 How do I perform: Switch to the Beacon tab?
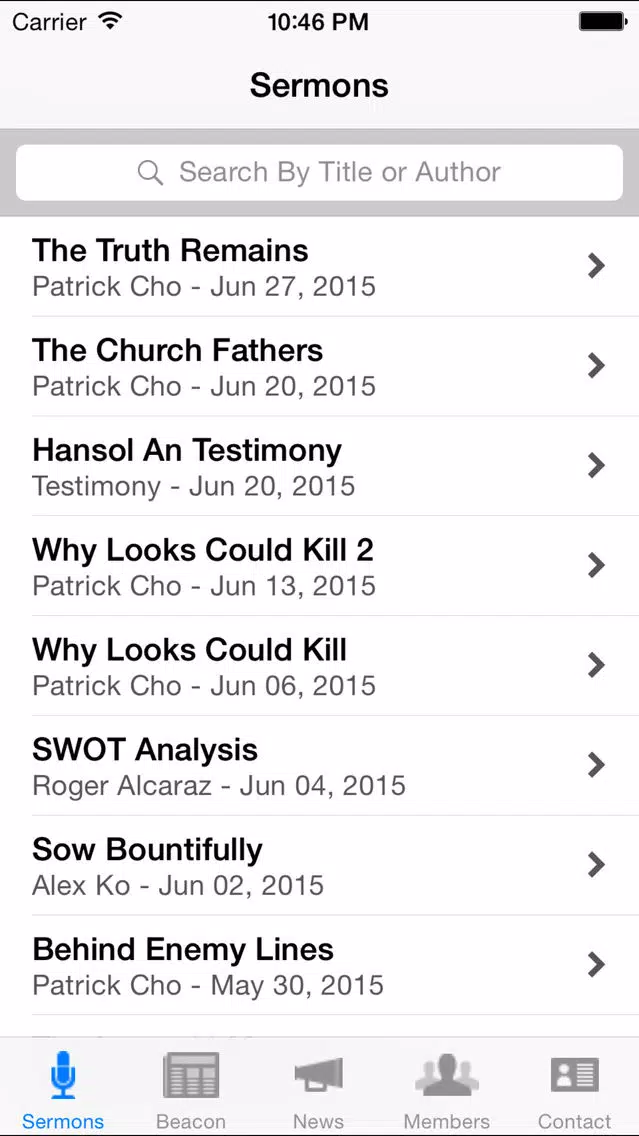click(x=191, y=1088)
